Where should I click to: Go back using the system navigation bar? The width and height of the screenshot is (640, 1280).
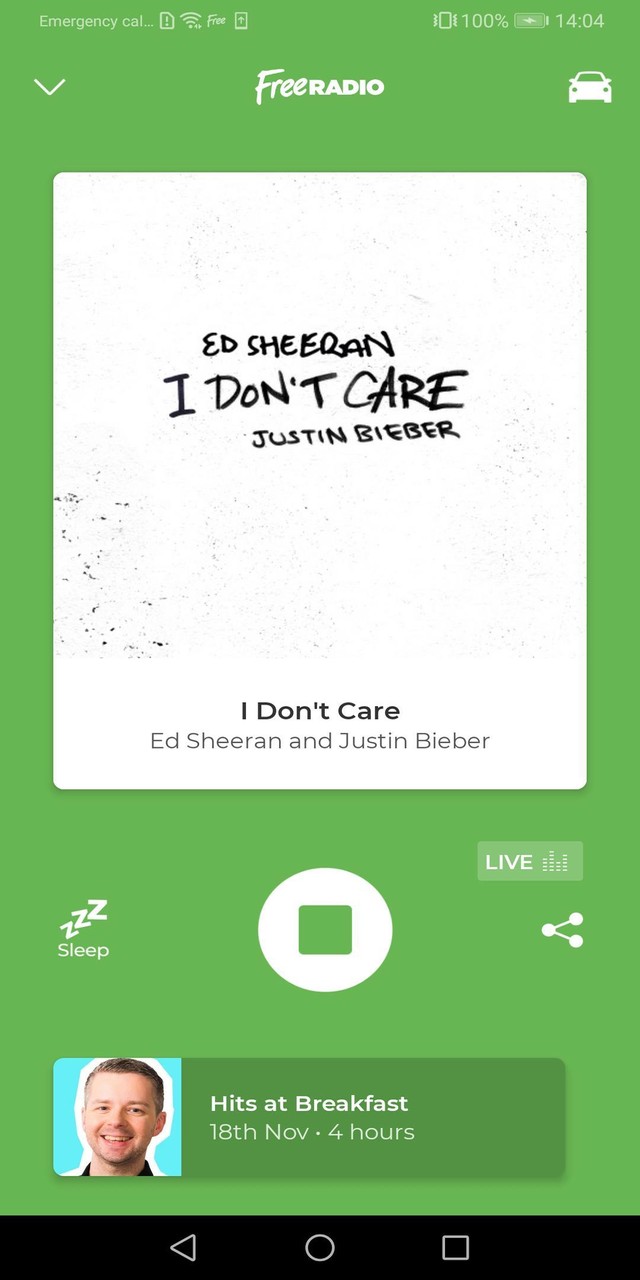coord(183,1247)
